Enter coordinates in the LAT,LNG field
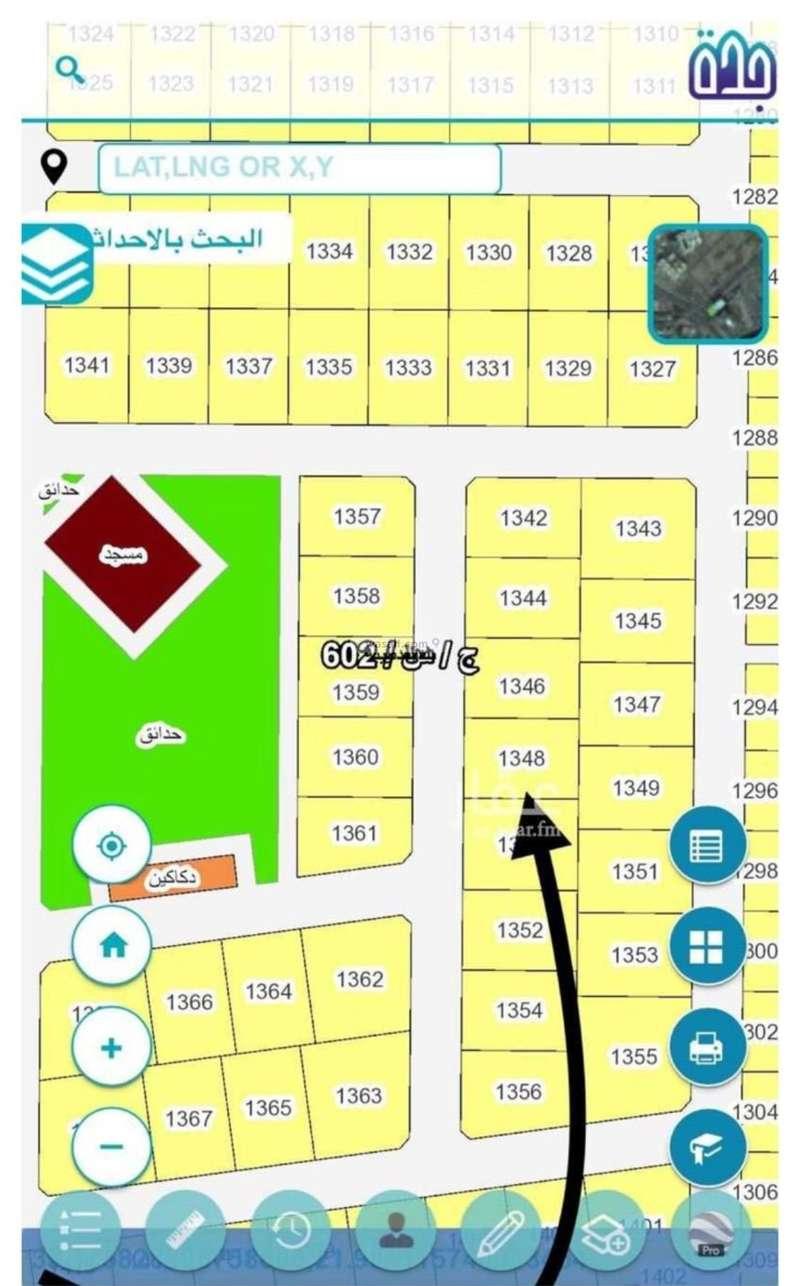The image size is (800, 1286). coord(298,168)
